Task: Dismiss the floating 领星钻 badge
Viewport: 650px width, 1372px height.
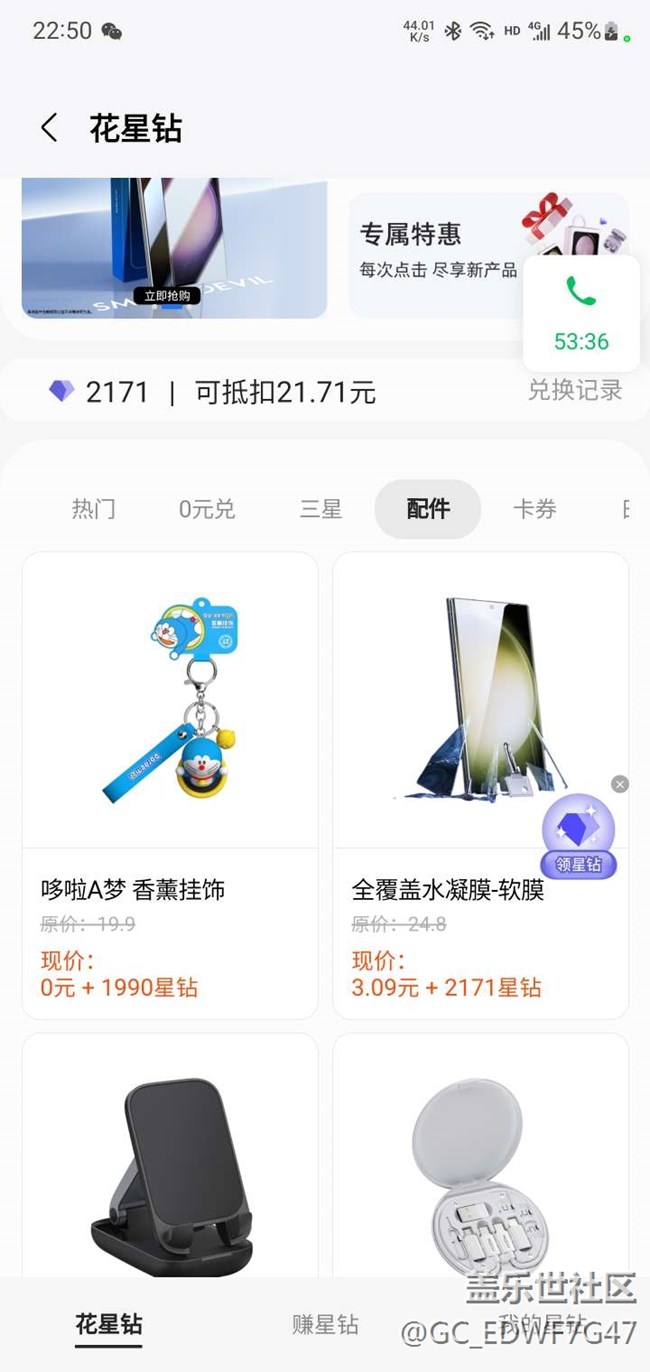Action: tap(620, 785)
